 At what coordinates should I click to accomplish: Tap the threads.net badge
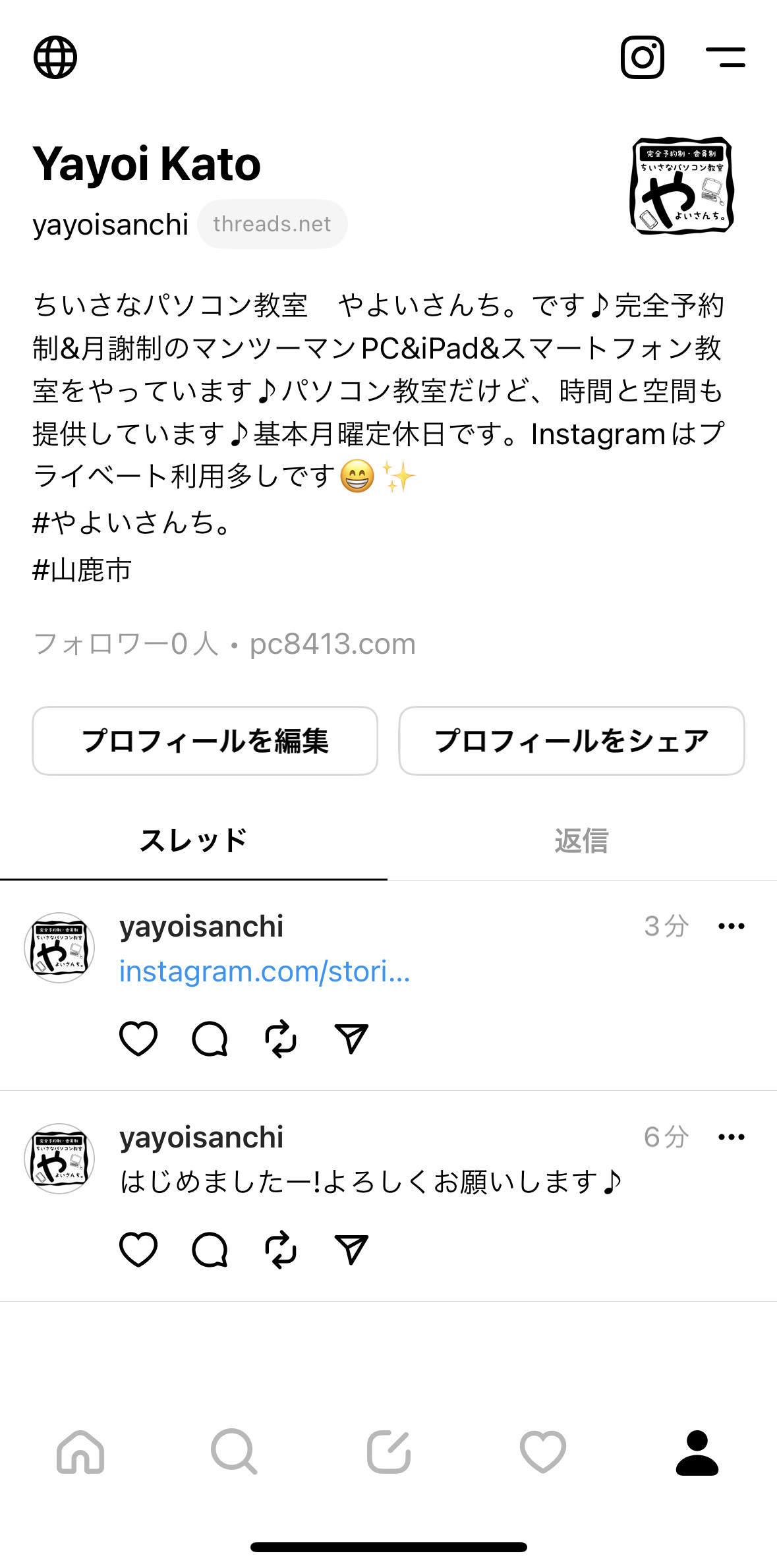pos(272,224)
